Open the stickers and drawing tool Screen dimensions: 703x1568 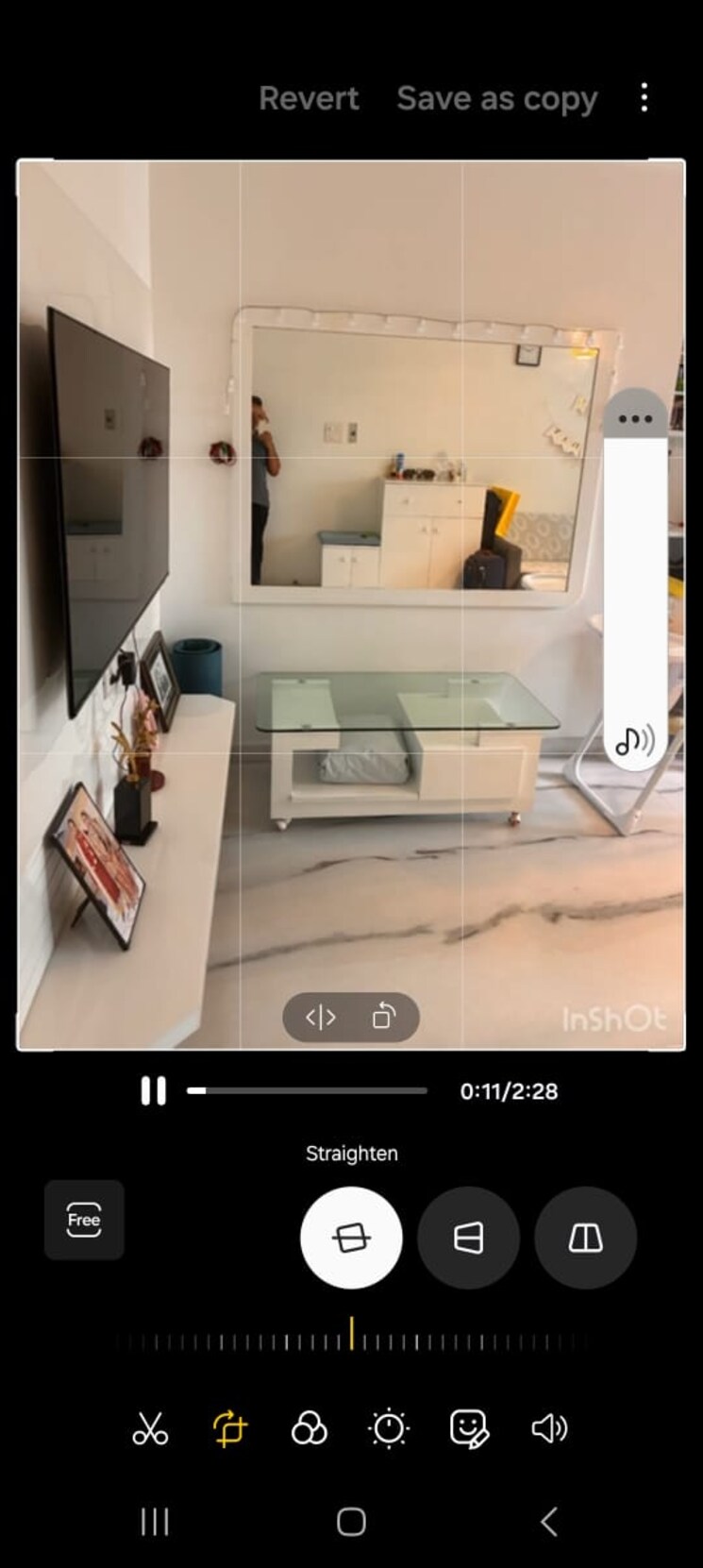(466, 1430)
